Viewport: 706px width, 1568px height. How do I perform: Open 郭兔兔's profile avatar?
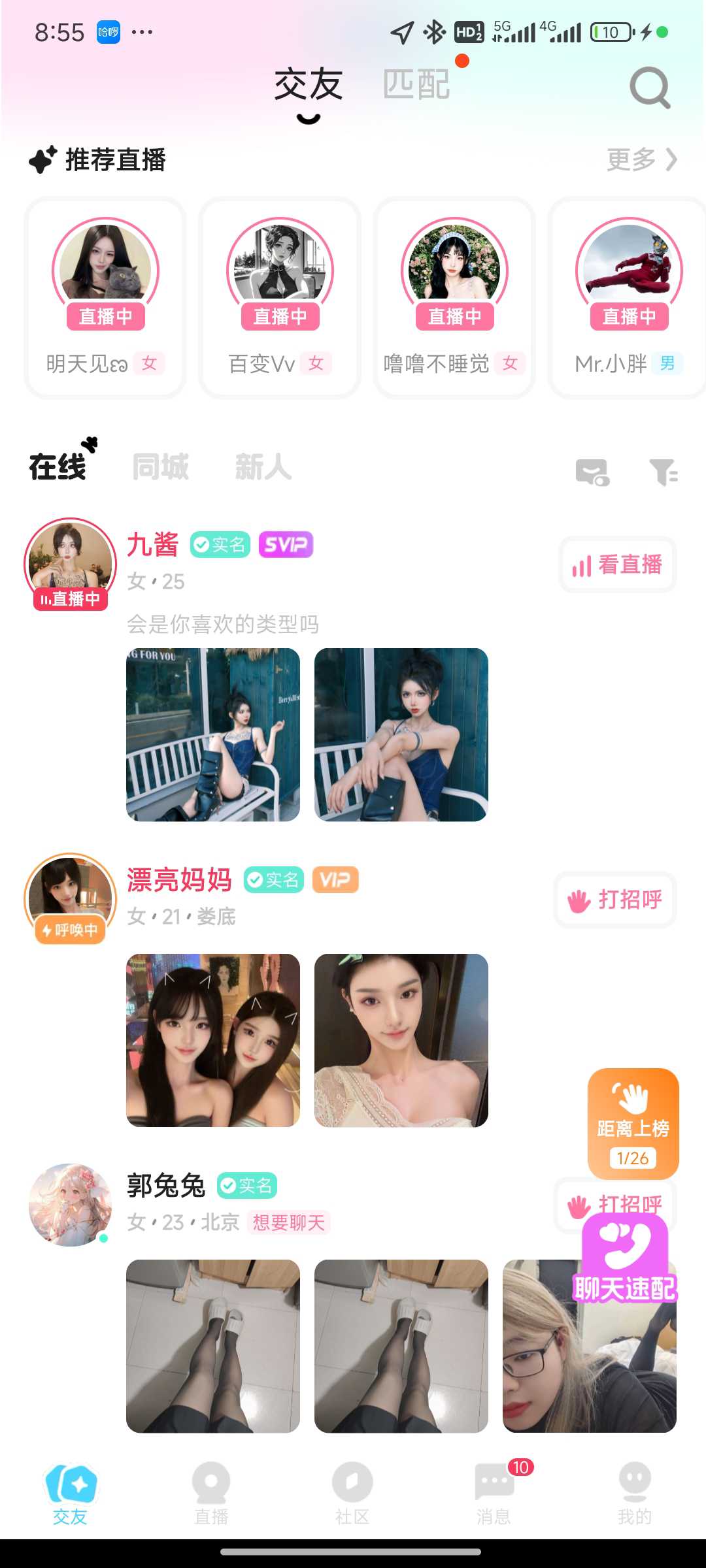point(70,1204)
